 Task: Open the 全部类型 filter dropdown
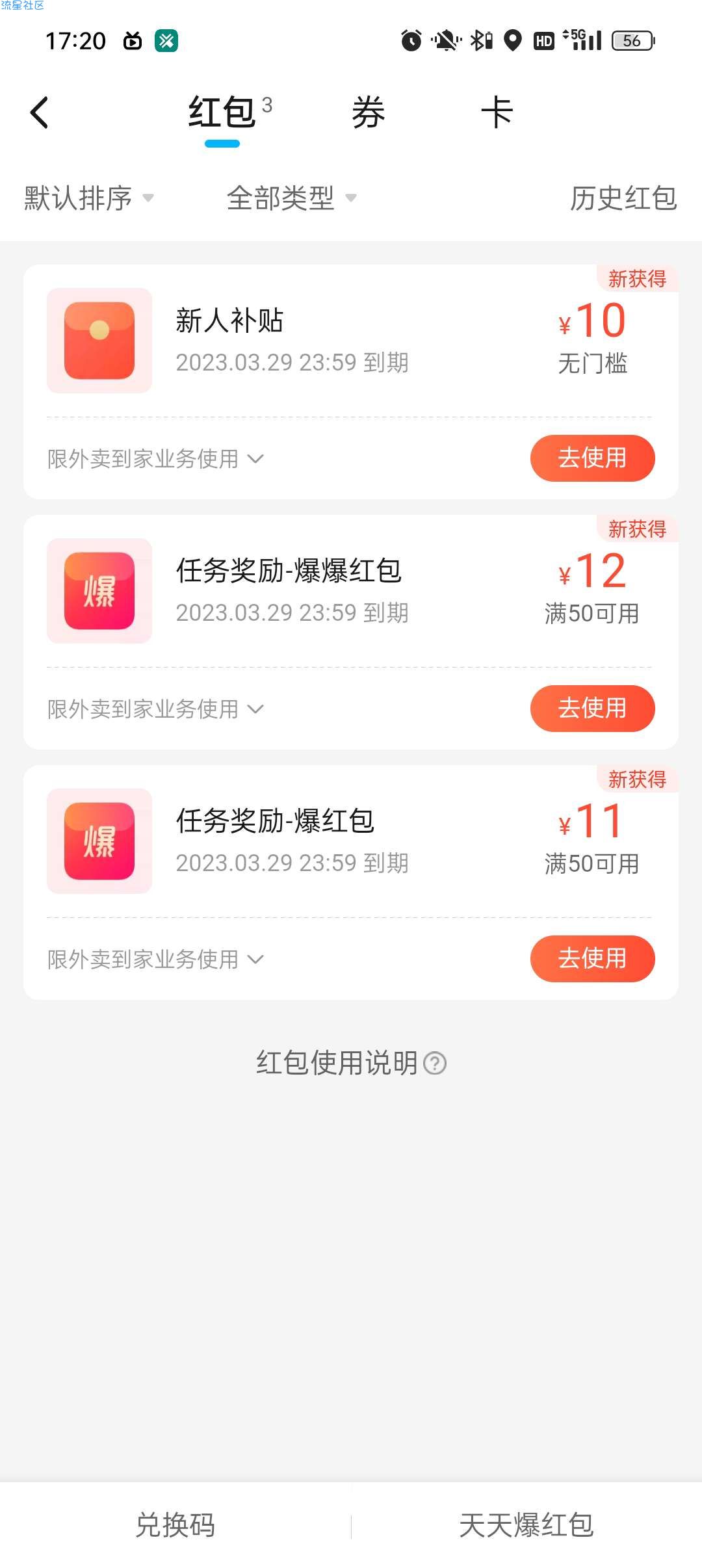(292, 198)
